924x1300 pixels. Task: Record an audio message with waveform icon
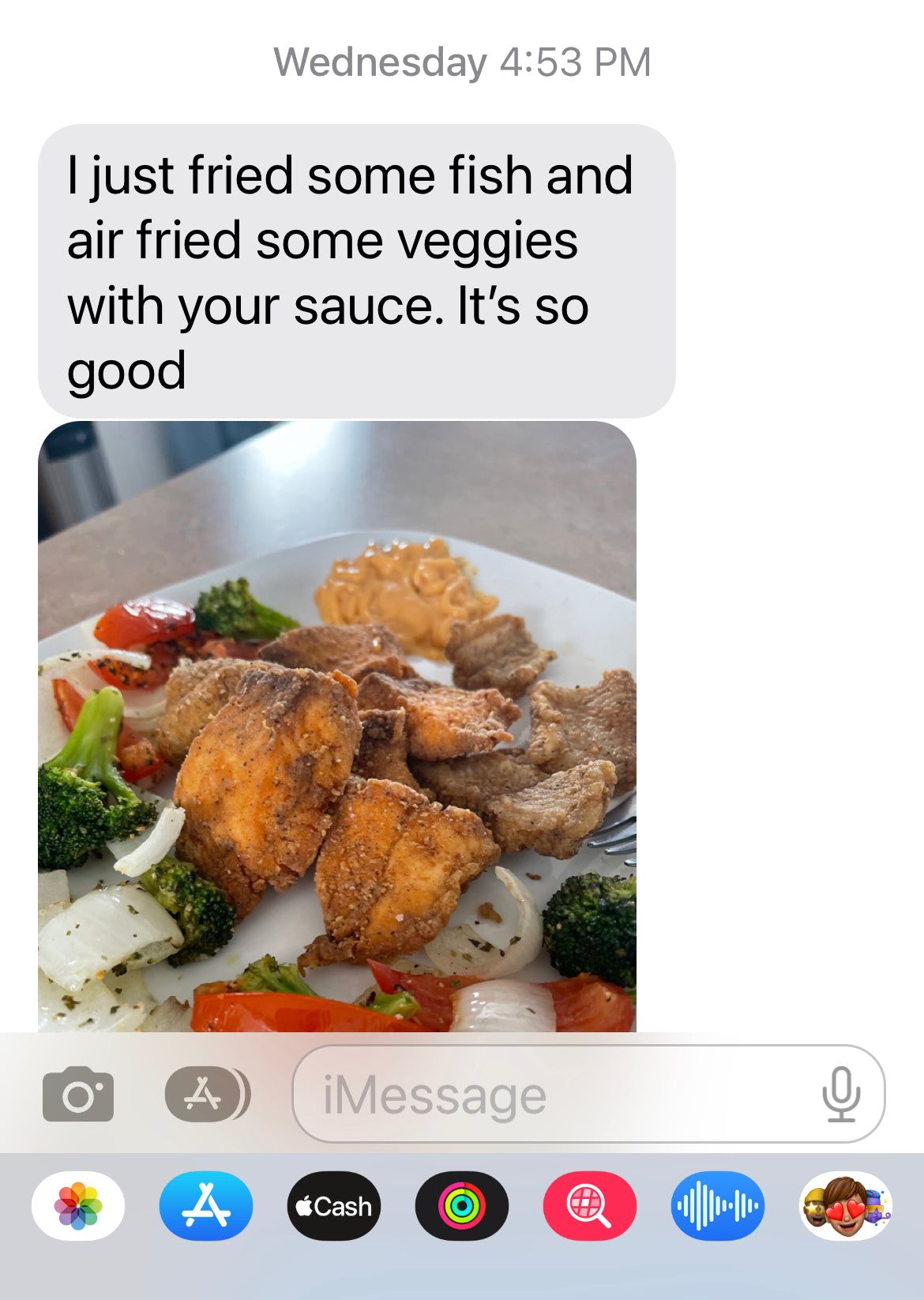pyautogui.click(x=717, y=1206)
